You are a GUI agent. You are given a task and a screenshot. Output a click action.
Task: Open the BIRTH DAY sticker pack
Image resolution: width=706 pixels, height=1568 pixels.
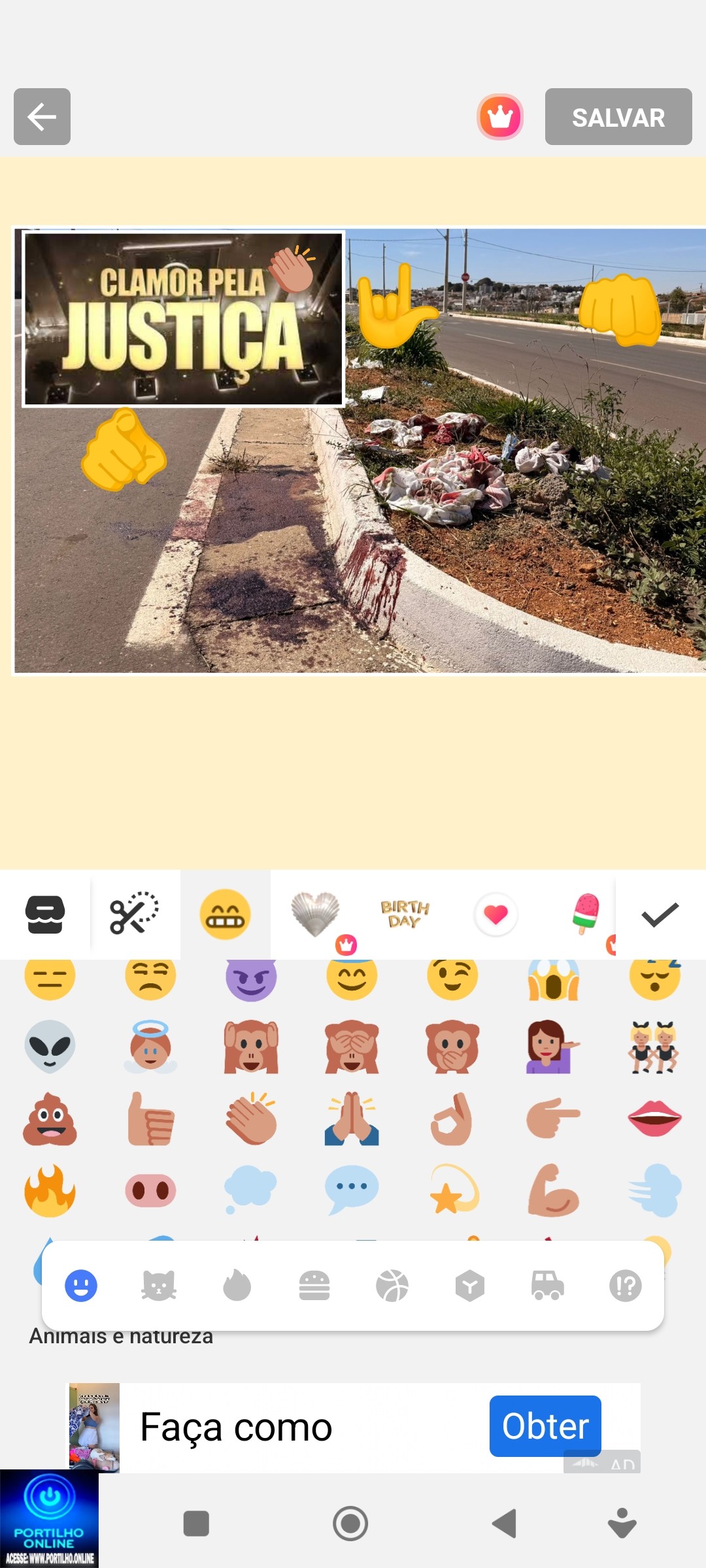[405, 914]
